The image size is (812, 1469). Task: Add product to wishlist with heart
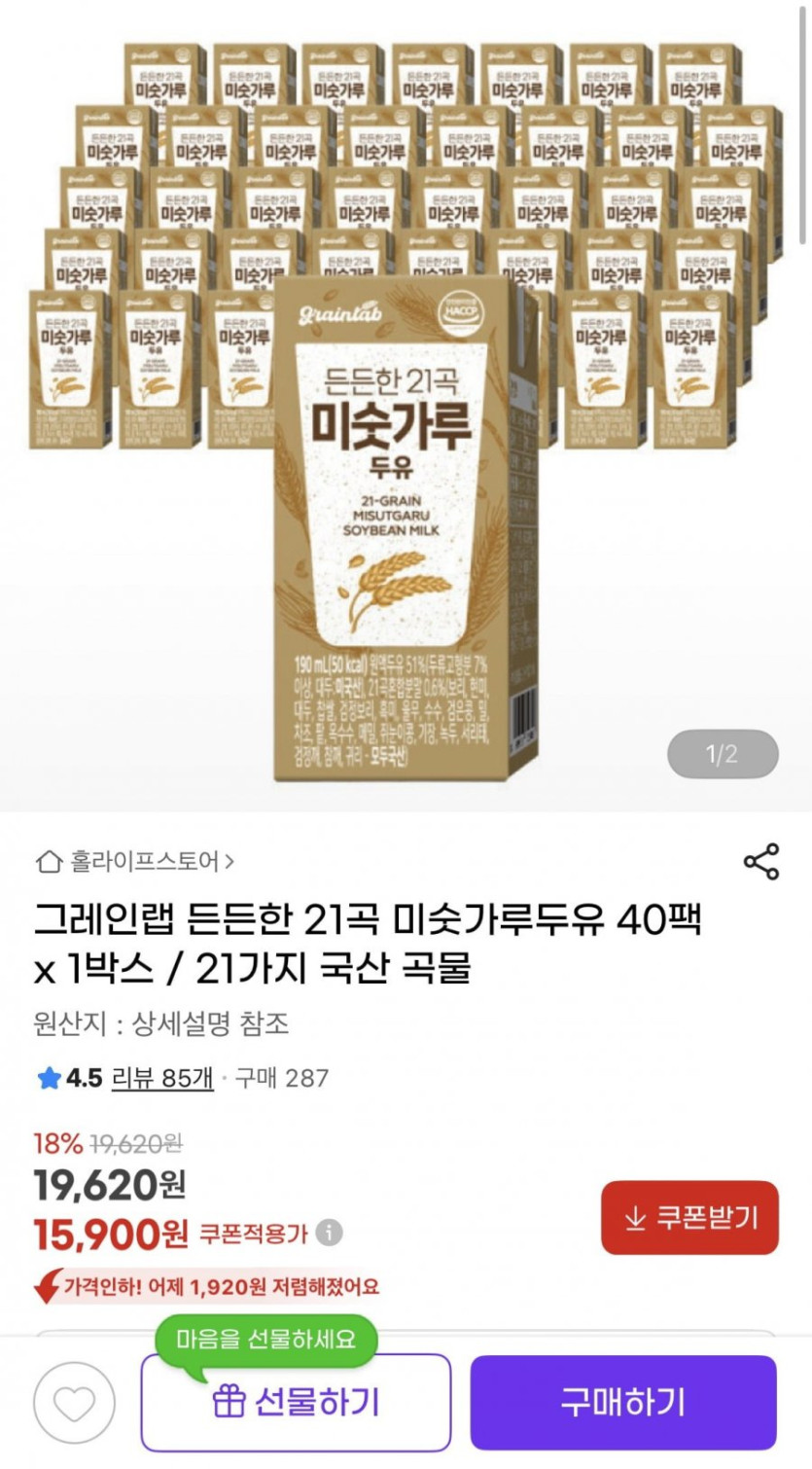[74, 1403]
